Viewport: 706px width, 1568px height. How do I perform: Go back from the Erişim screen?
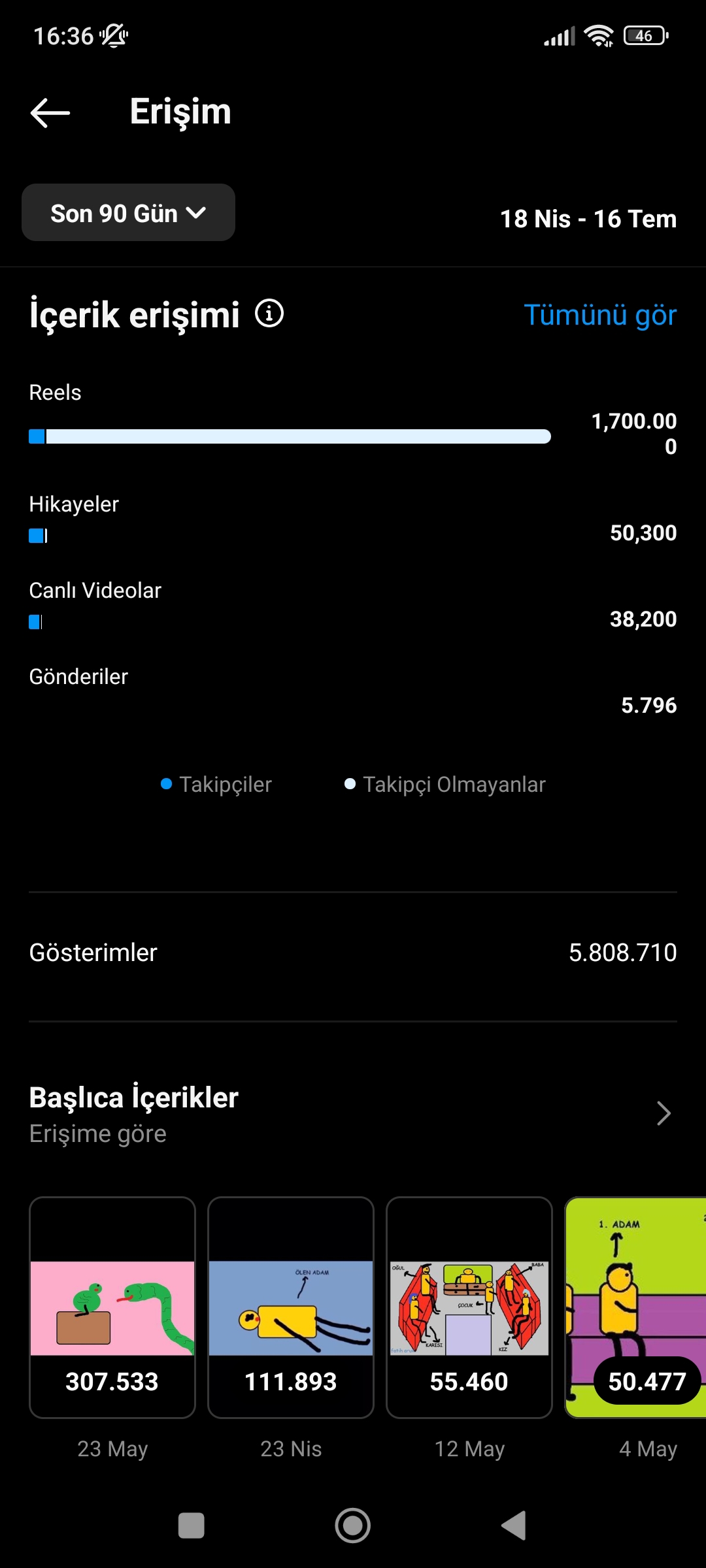50,112
